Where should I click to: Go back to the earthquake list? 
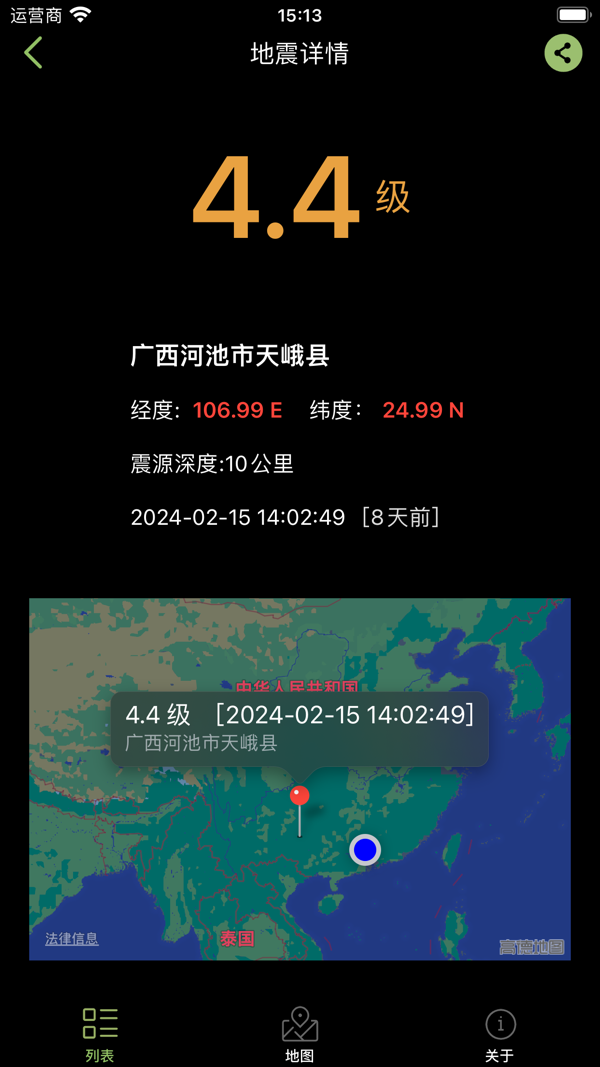34,53
